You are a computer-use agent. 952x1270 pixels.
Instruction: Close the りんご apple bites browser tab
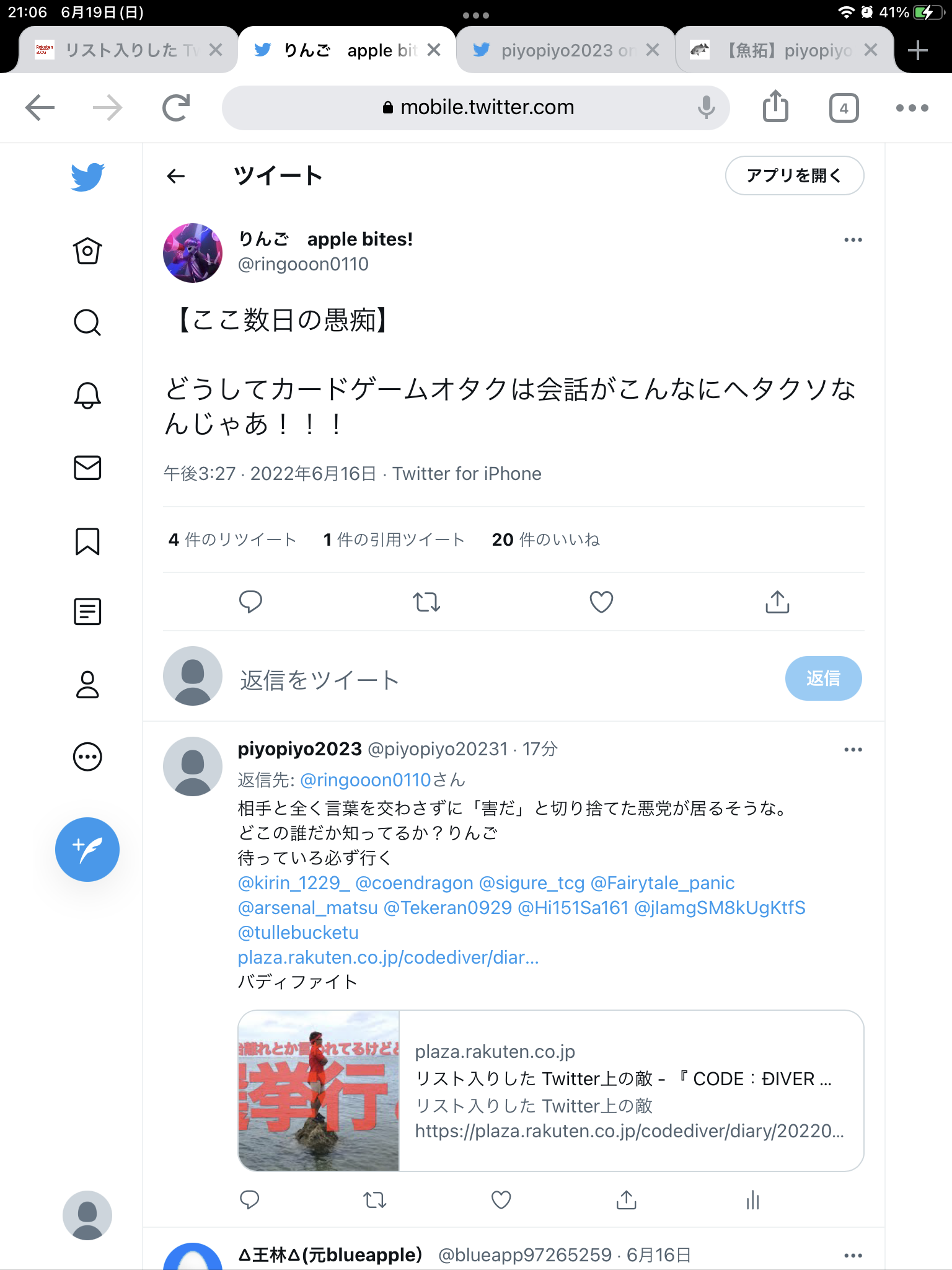point(434,50)
